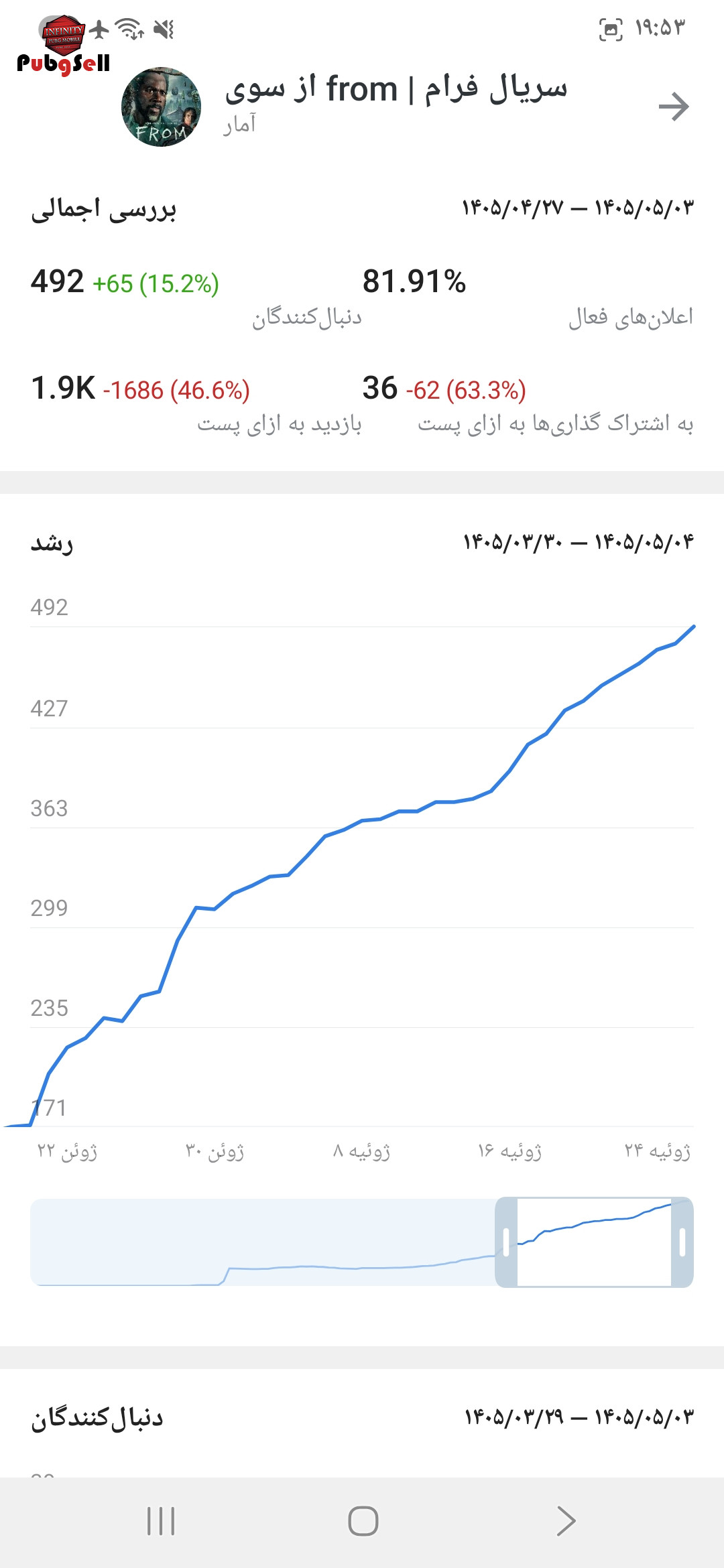Open recent apps from the navigation bar

tap(161, 1521)
